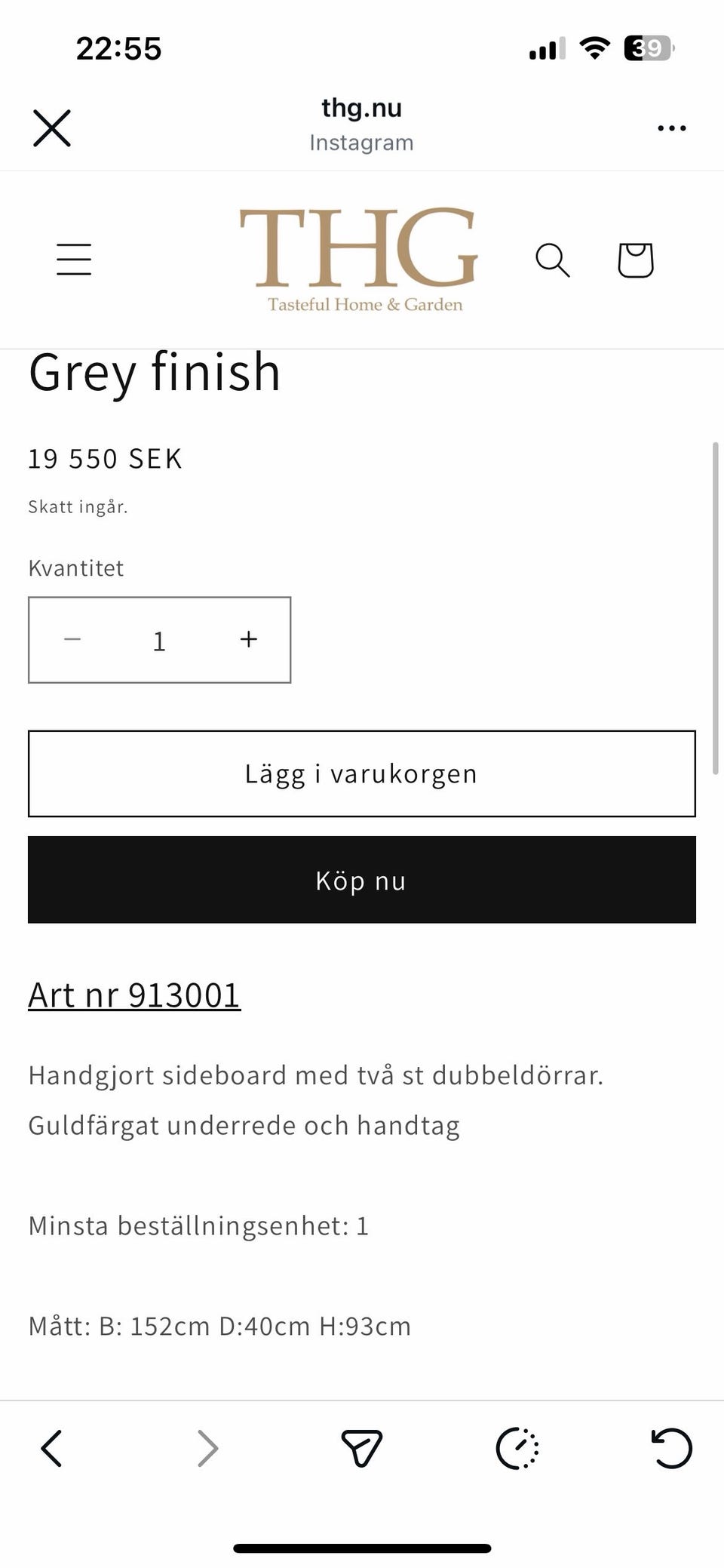The image size is (724, 1568).
Task: Open the shopping cart
Action: coord(634,260)
